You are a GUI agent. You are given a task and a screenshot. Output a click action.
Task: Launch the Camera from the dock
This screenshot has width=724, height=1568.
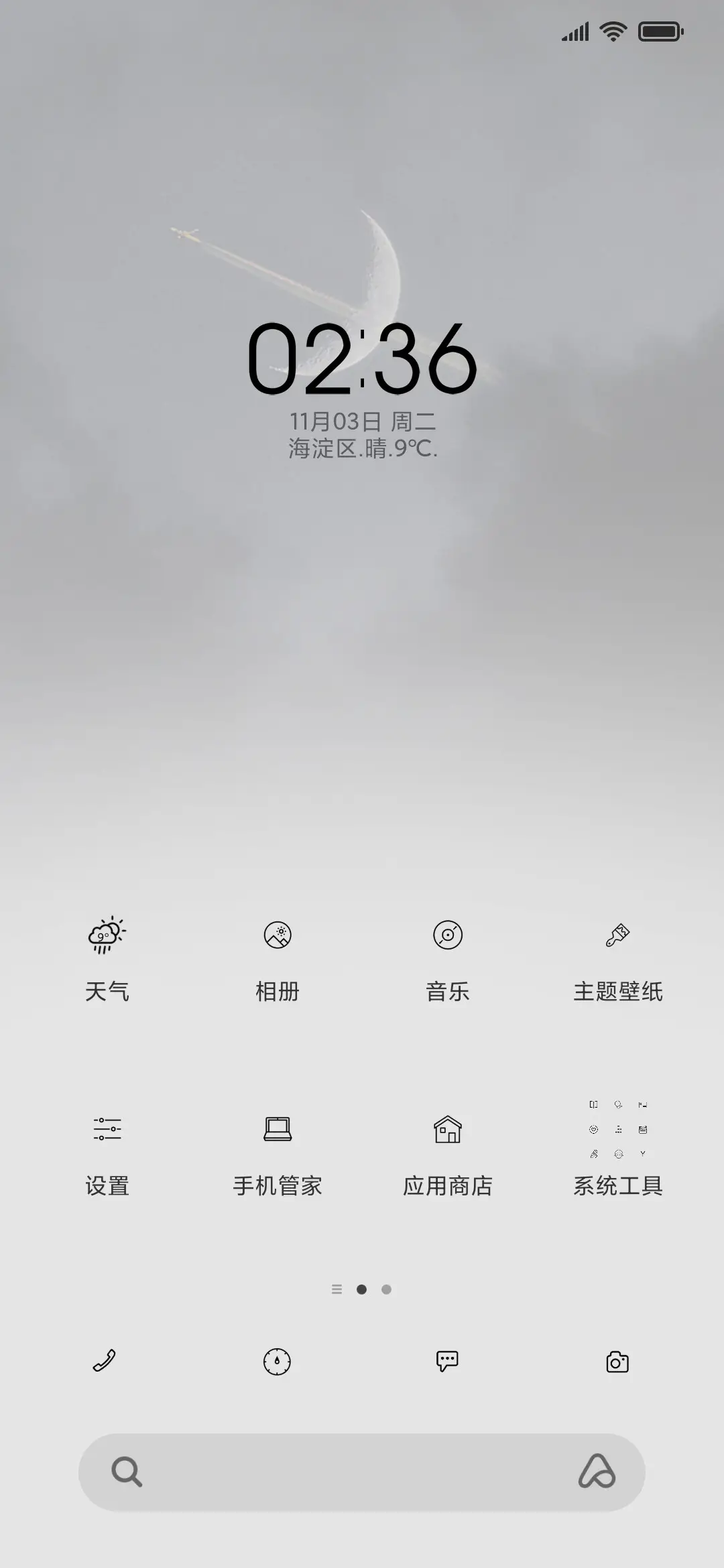pos(618,1362)
